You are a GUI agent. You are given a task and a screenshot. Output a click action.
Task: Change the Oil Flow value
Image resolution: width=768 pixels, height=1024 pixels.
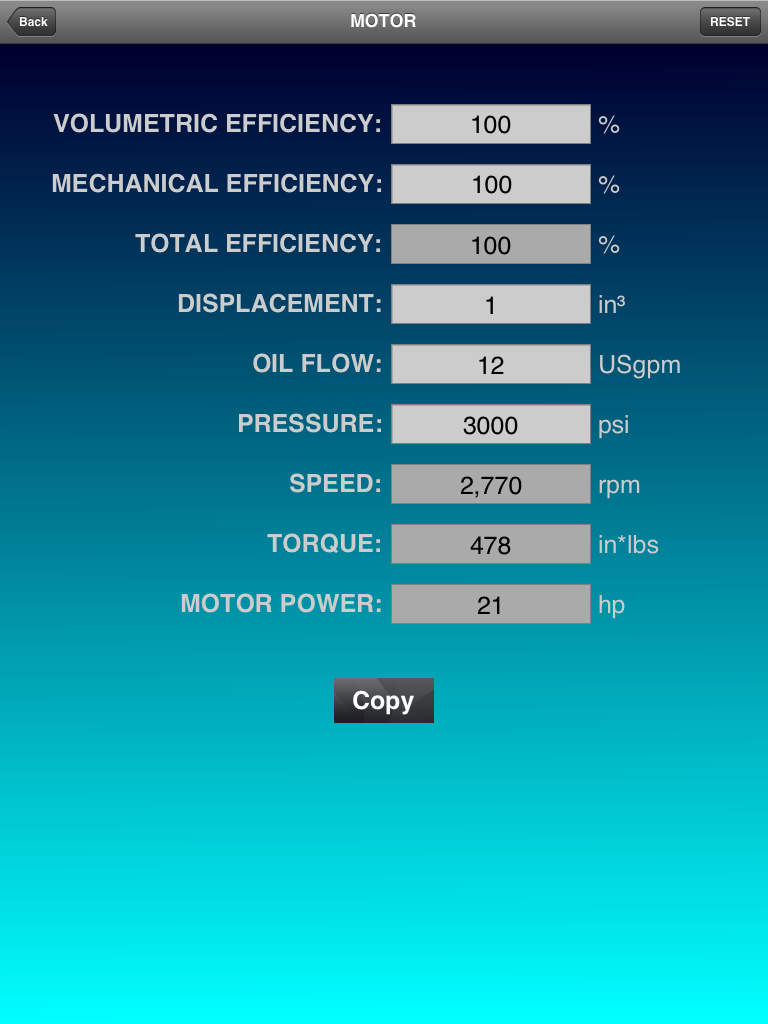tap(490, 364)
